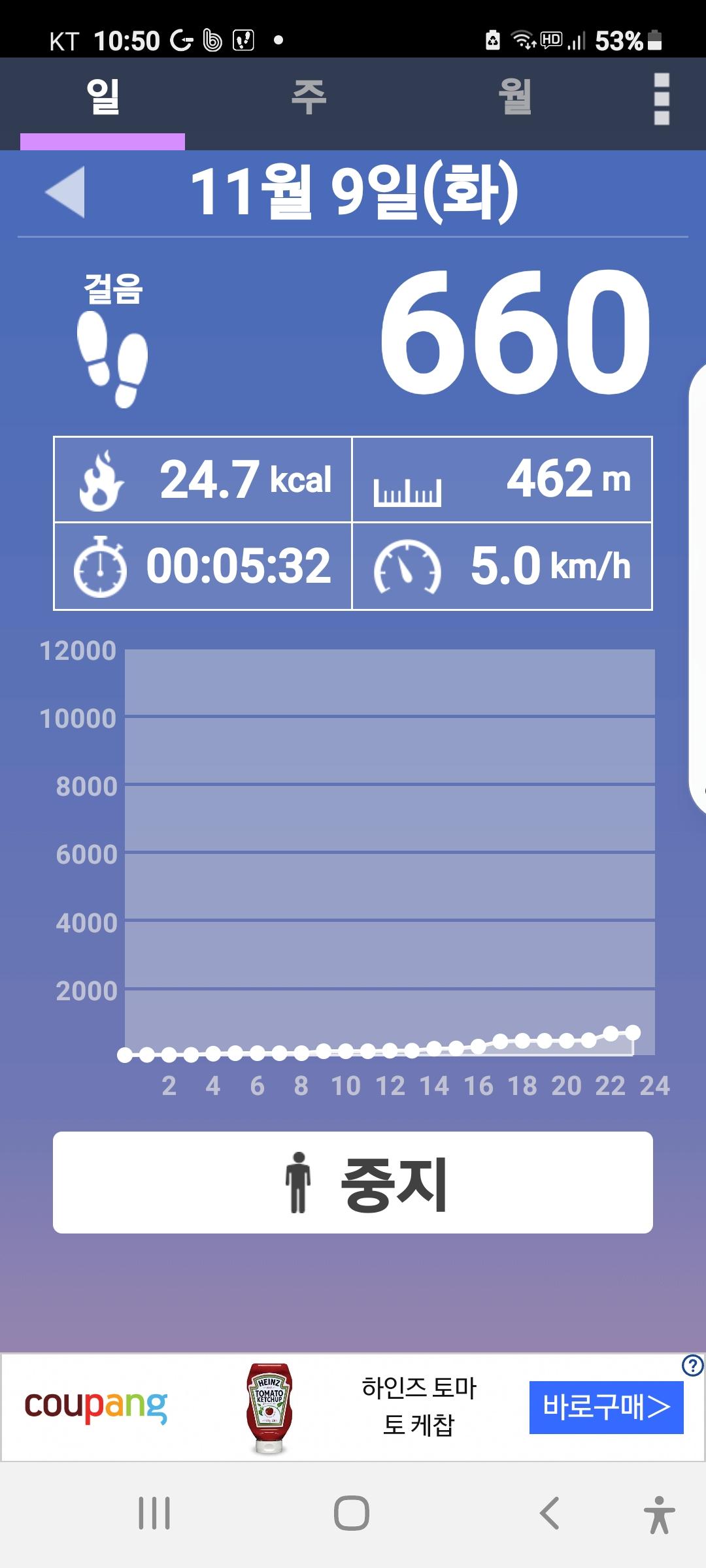The image size is (706, 1568).
Task: Open the three-dot overflow menu
Action: pos(661,99)
